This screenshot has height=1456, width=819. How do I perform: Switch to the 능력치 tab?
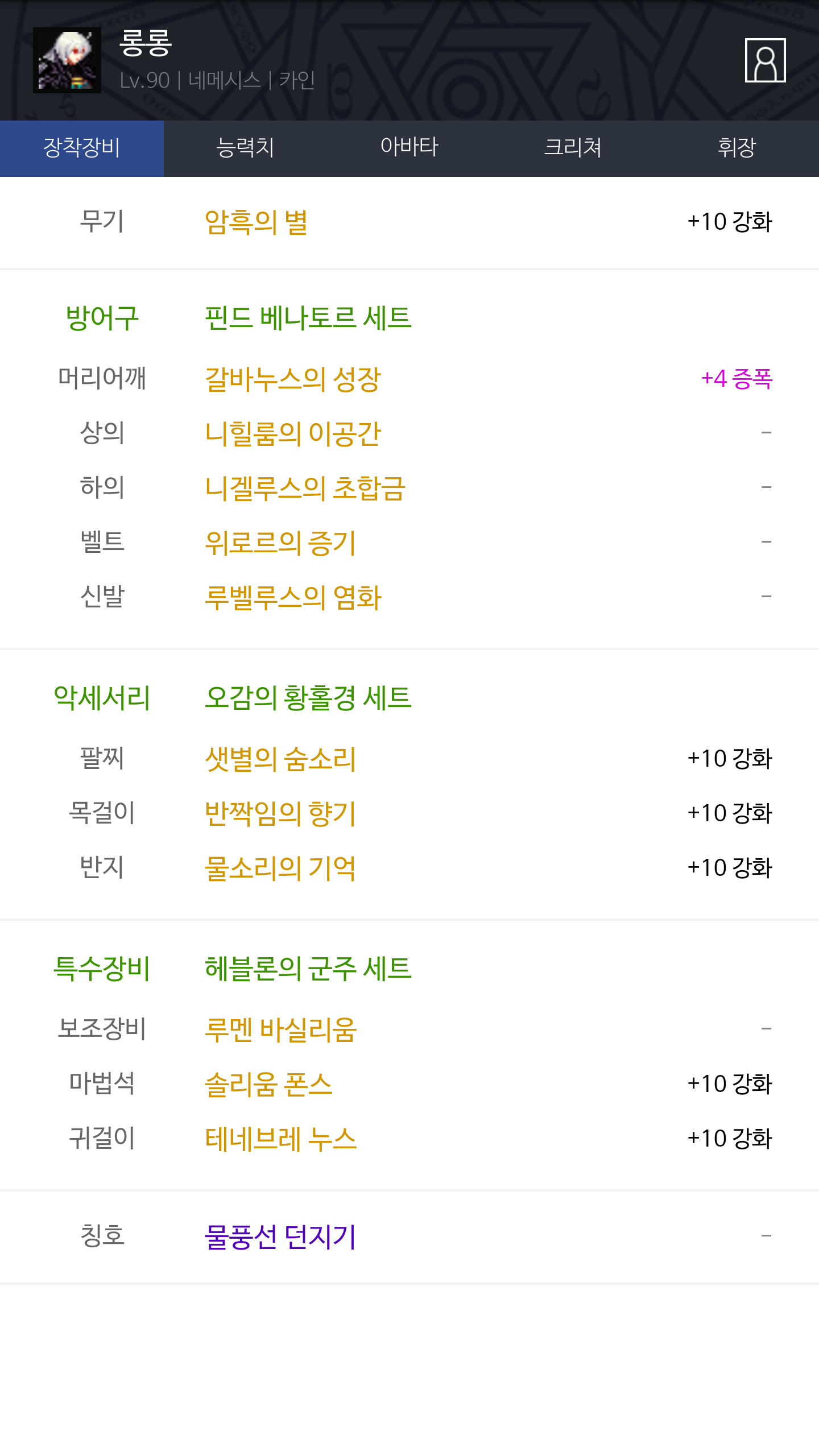tap(246, 148)
